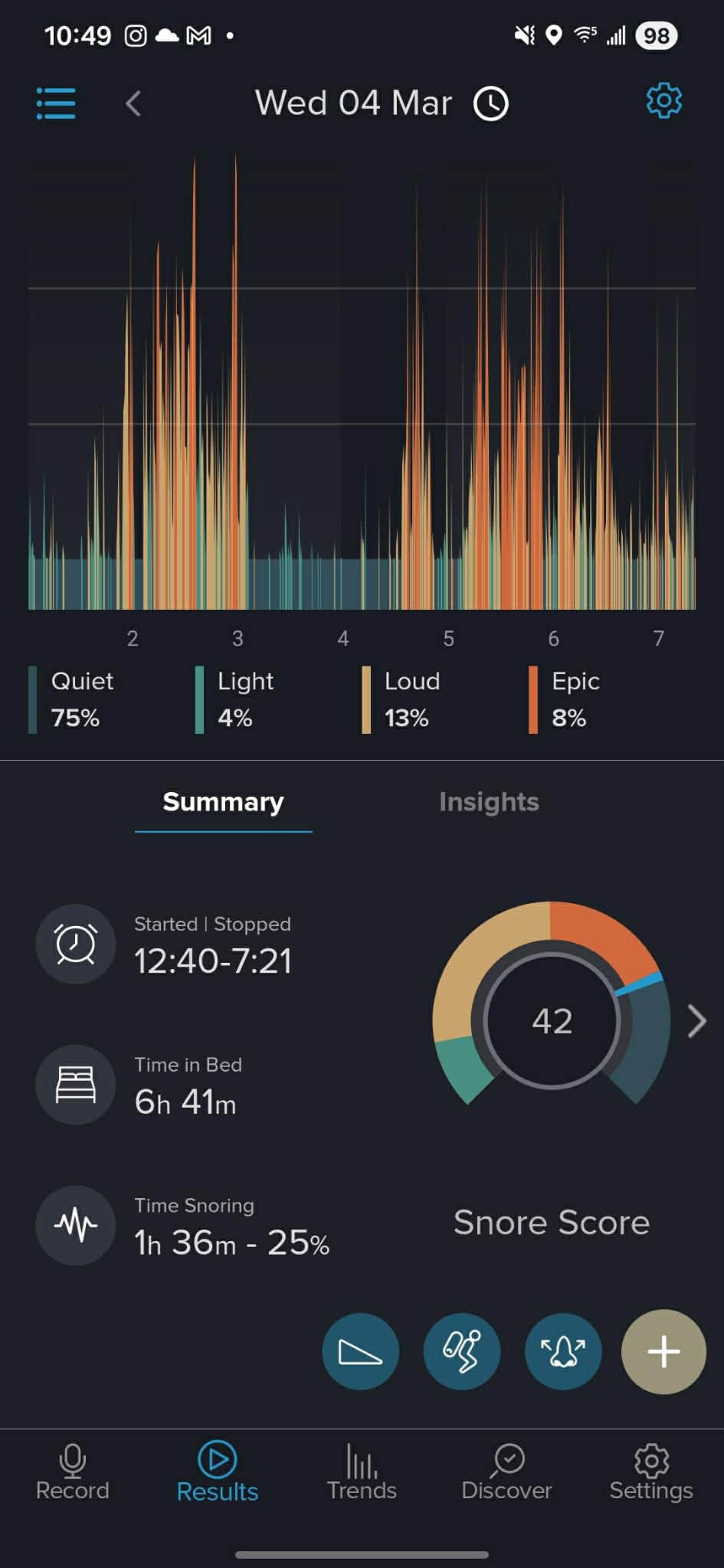Tap the nasal dilator remedy icon
The width and height of the screenshot is (724, 1568).
tap(563, 1352)
